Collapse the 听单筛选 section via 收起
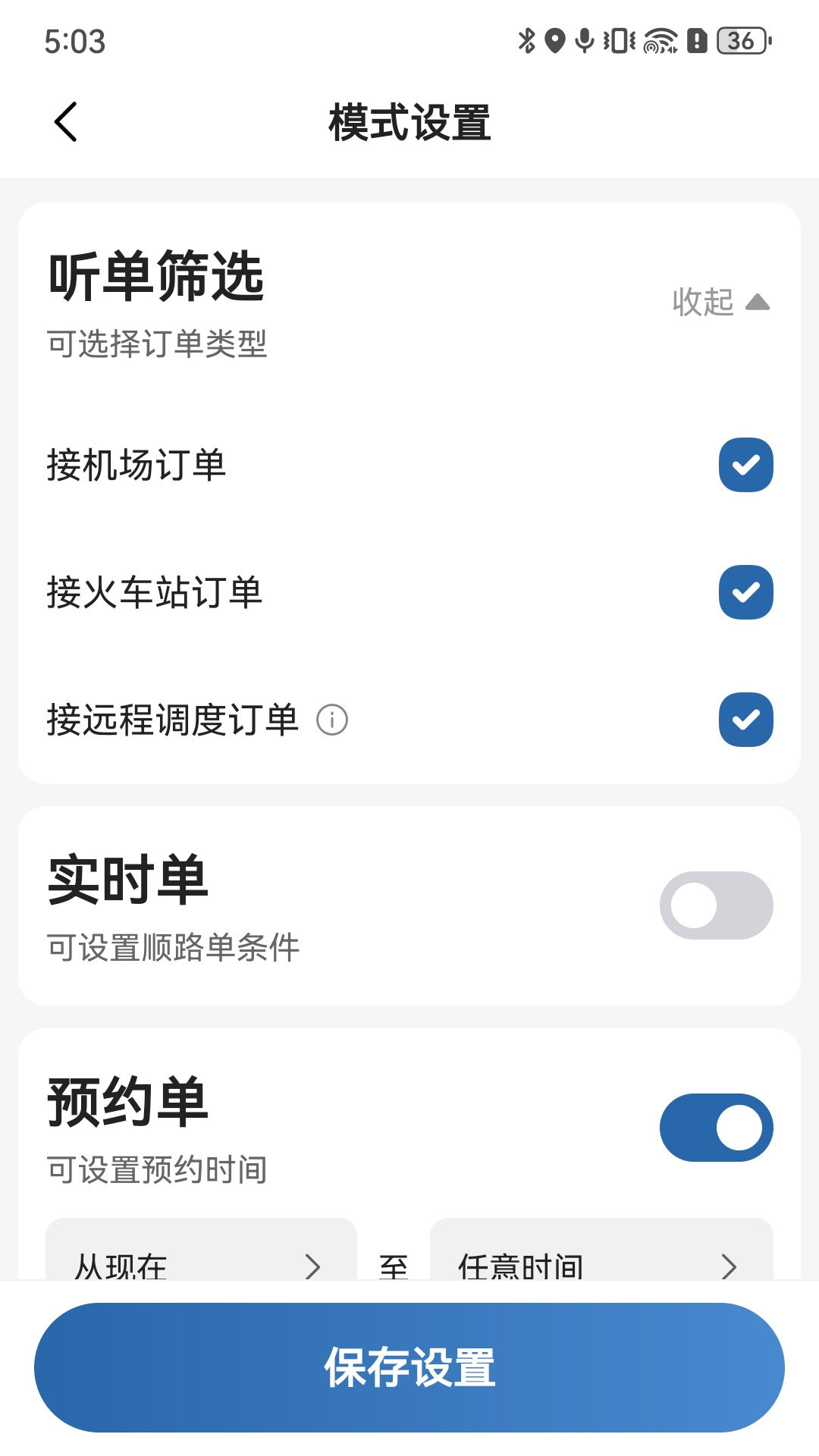 719,301
